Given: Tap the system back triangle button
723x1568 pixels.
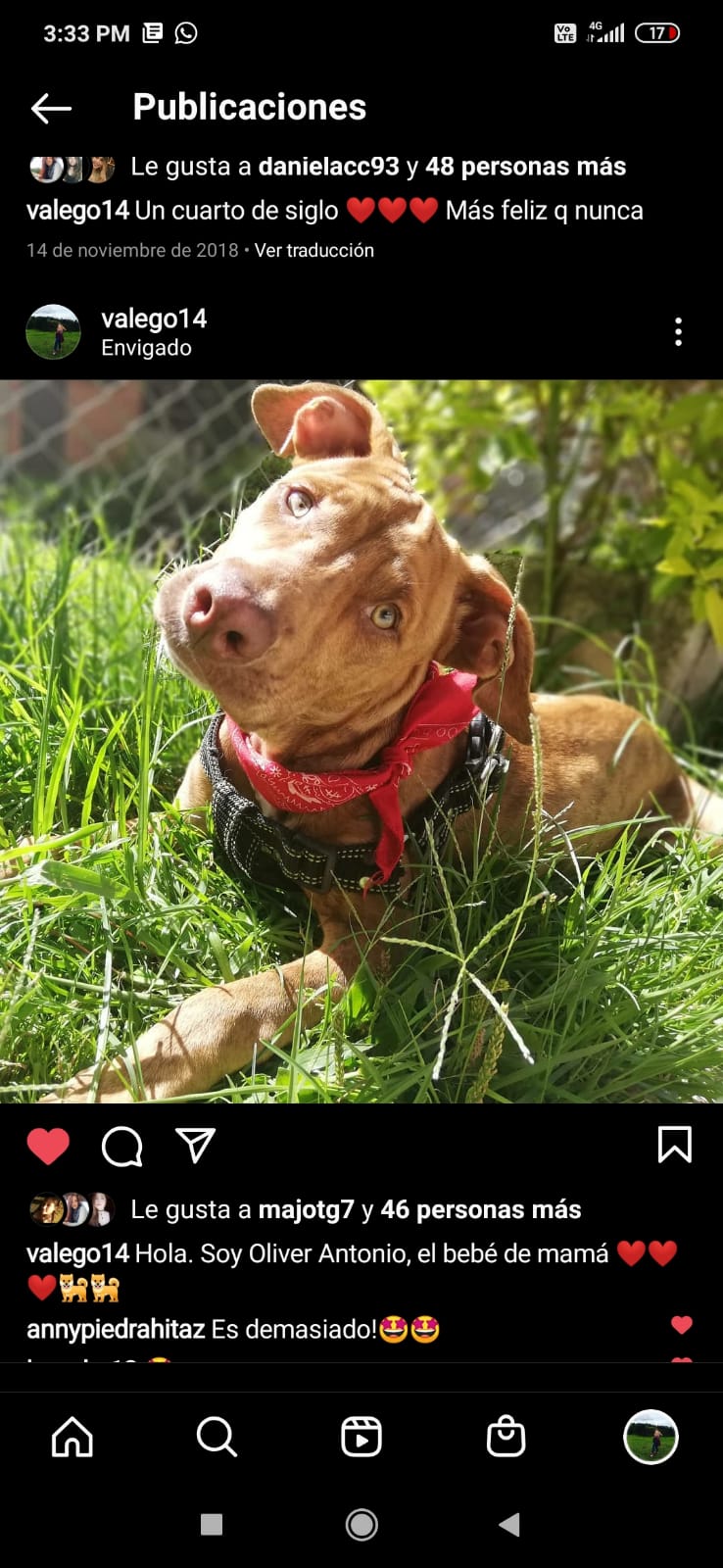Looking at the screenshot, I should pyautogui.click(x=508, y=1524).
